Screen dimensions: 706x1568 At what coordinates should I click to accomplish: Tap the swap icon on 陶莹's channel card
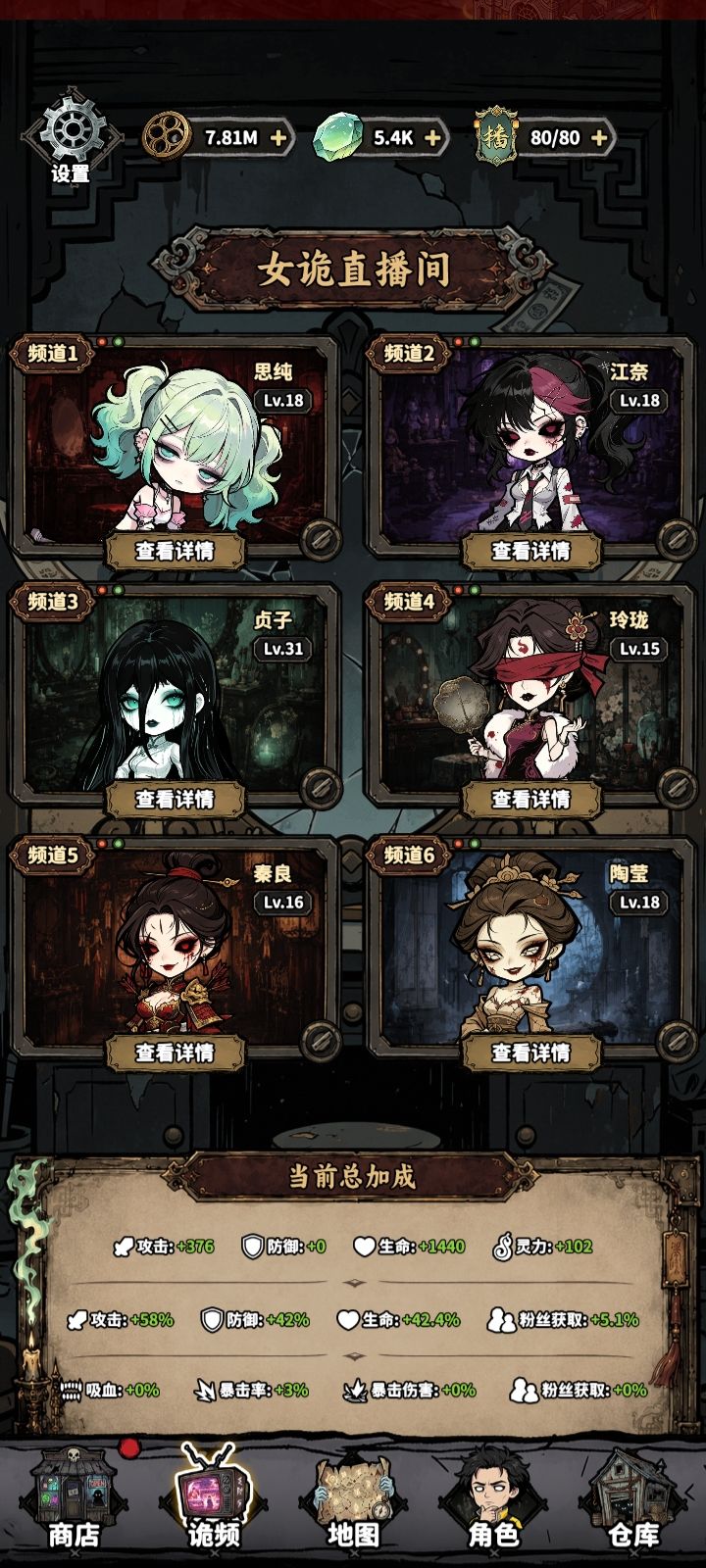click(676, 1040)
